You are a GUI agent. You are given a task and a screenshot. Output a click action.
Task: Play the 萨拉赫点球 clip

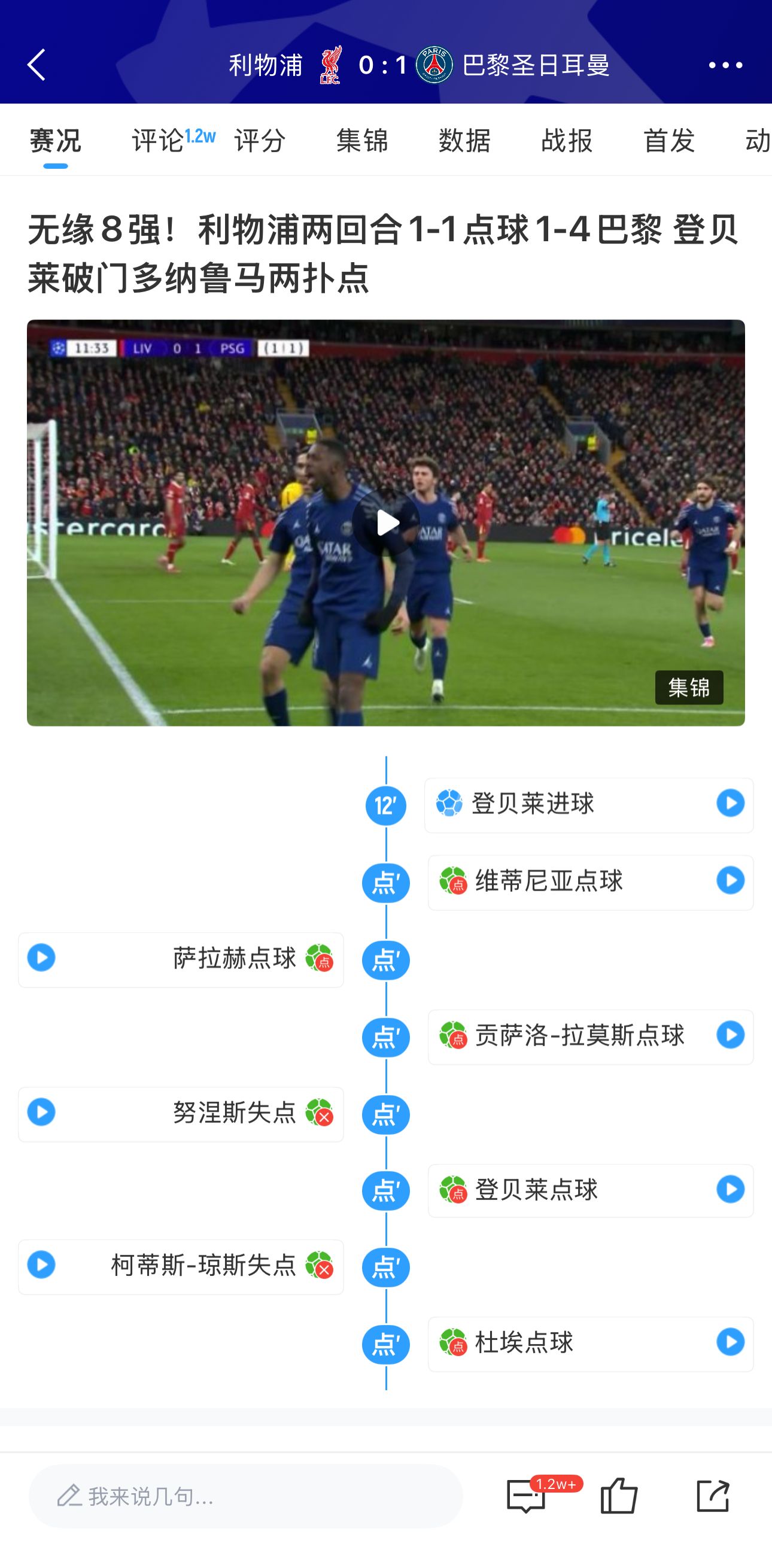(41, 958)
